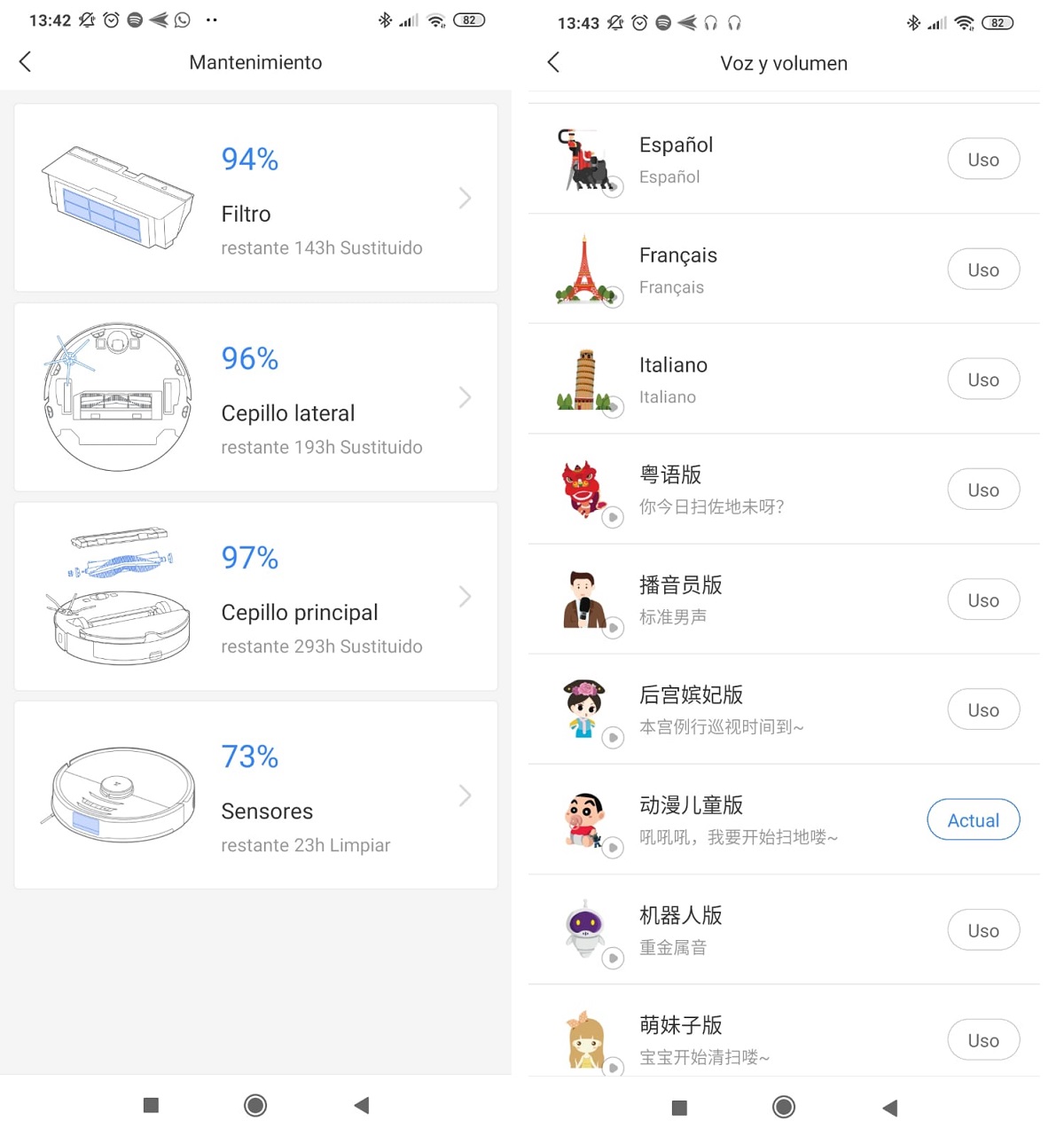Viewport: 1064px width, 1136px height.
Task: Go back from Voz y volumen screen
Action: tap(553, 62)
